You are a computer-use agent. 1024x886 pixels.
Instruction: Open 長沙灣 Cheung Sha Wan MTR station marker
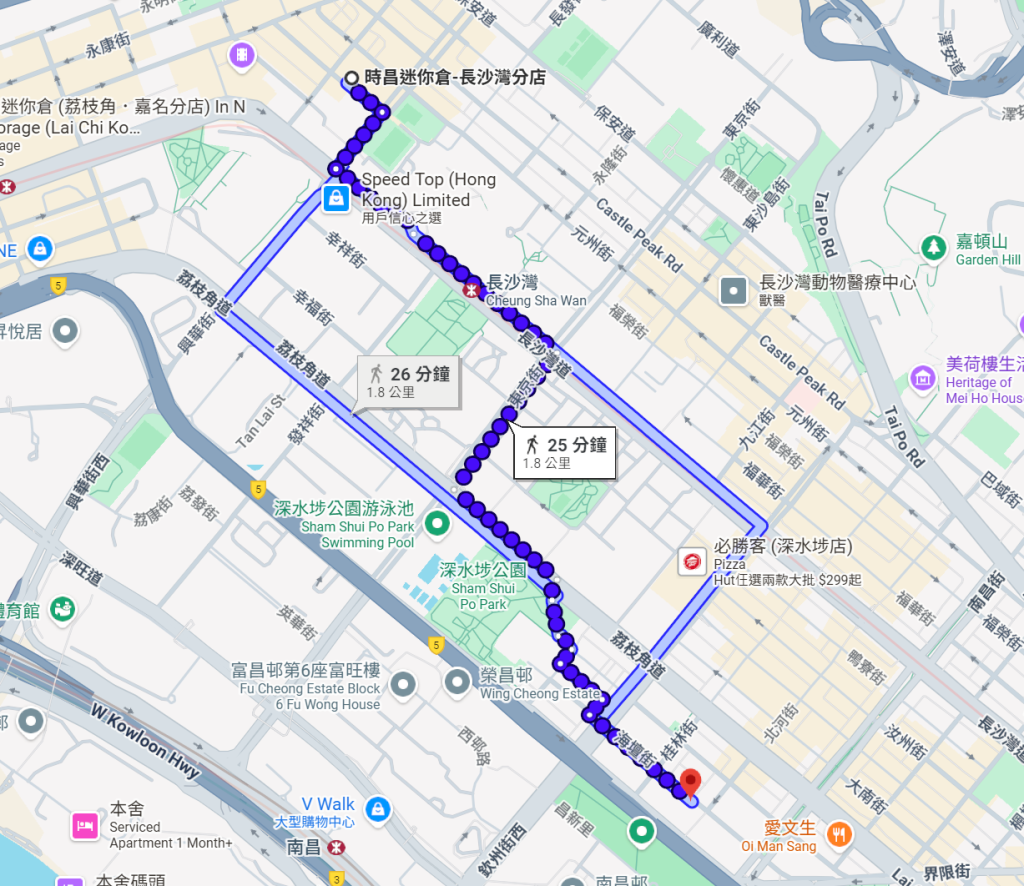[471, 290]
